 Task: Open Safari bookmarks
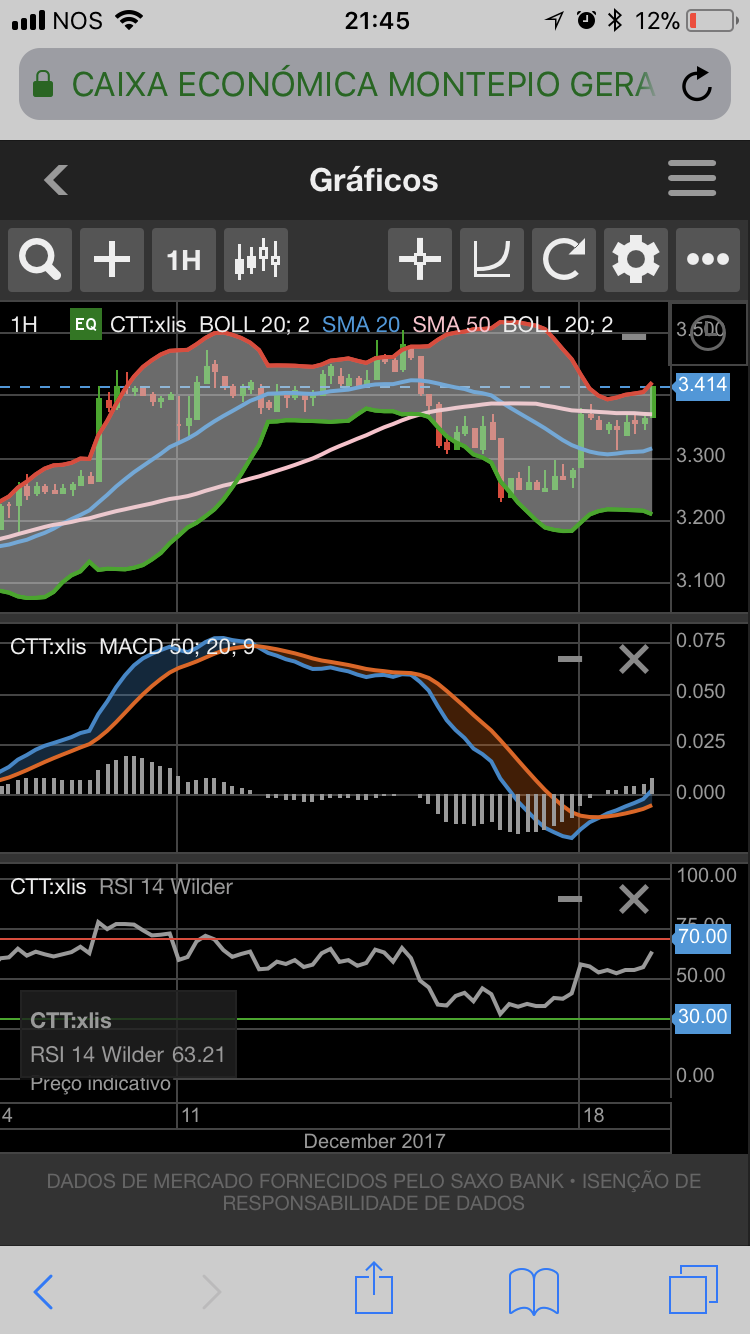coord(534,1290)
